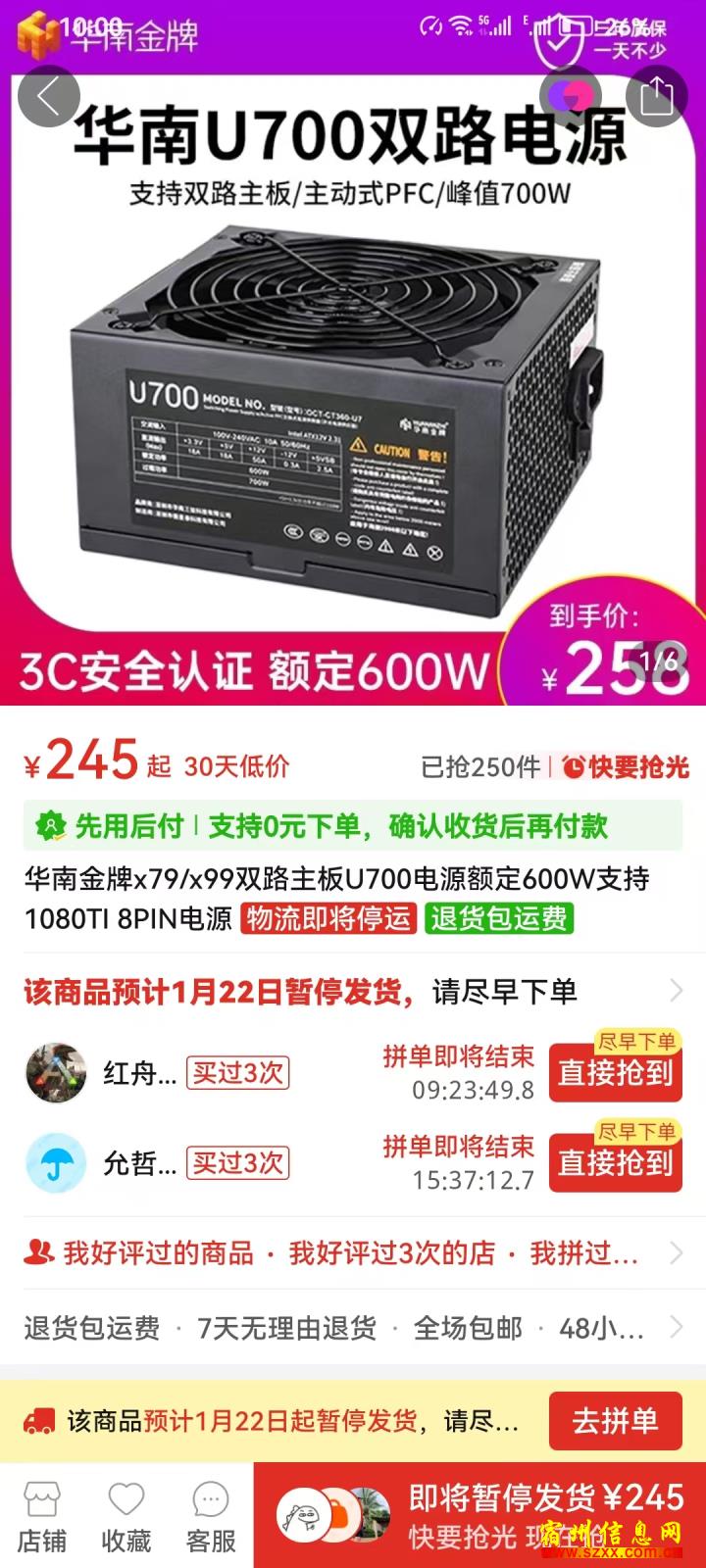Tap the 去拼单 button
The width and height of the screenshot is (706, 1568).
pos(615,1421)
